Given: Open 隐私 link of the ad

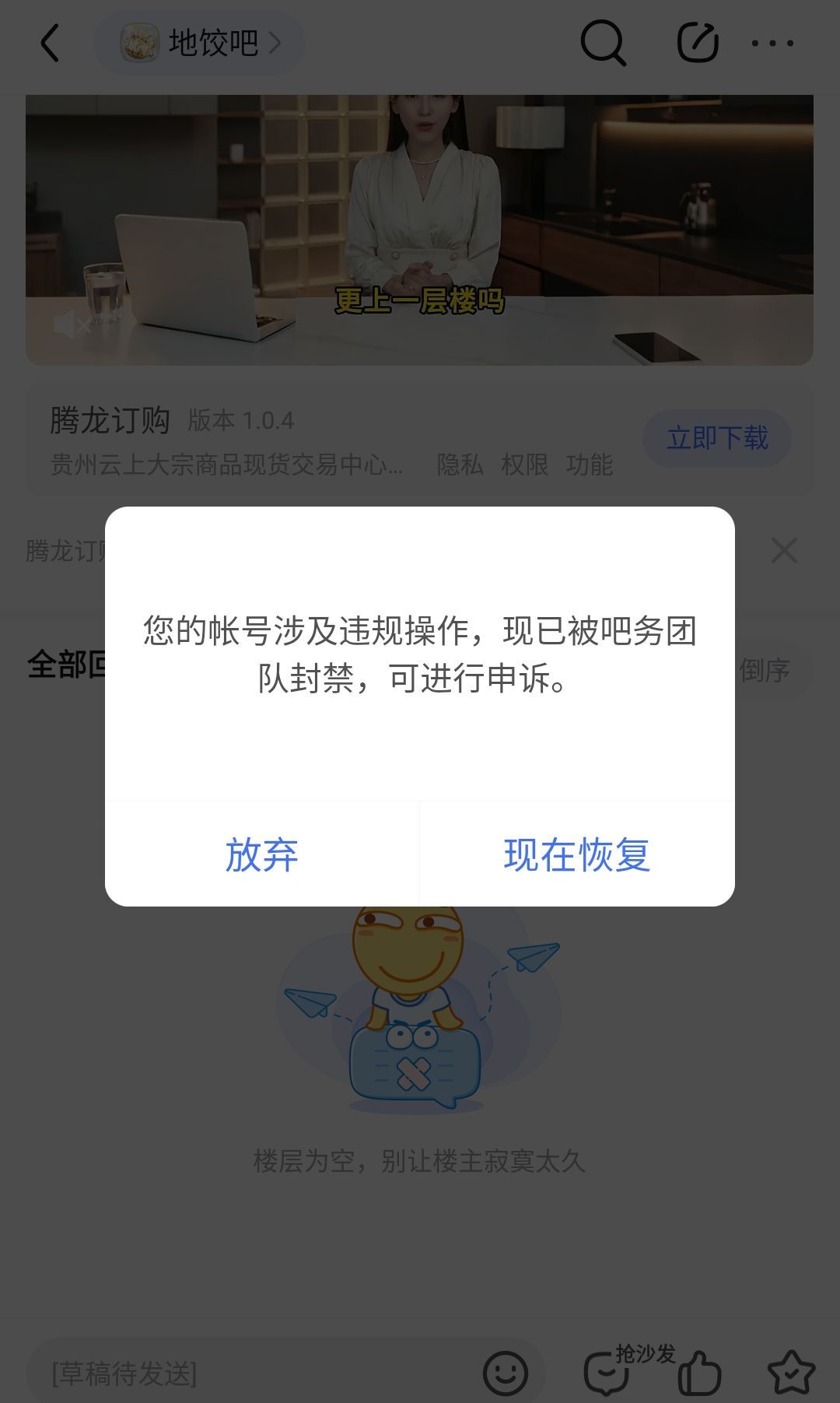Looking at the screenshot, I should pos(460,465).
